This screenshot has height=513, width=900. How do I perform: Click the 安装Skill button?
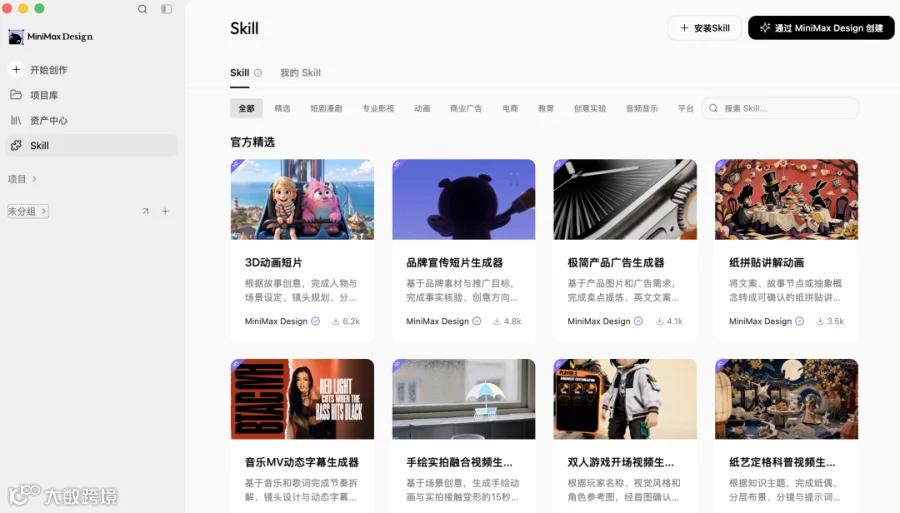coord(704,28)
